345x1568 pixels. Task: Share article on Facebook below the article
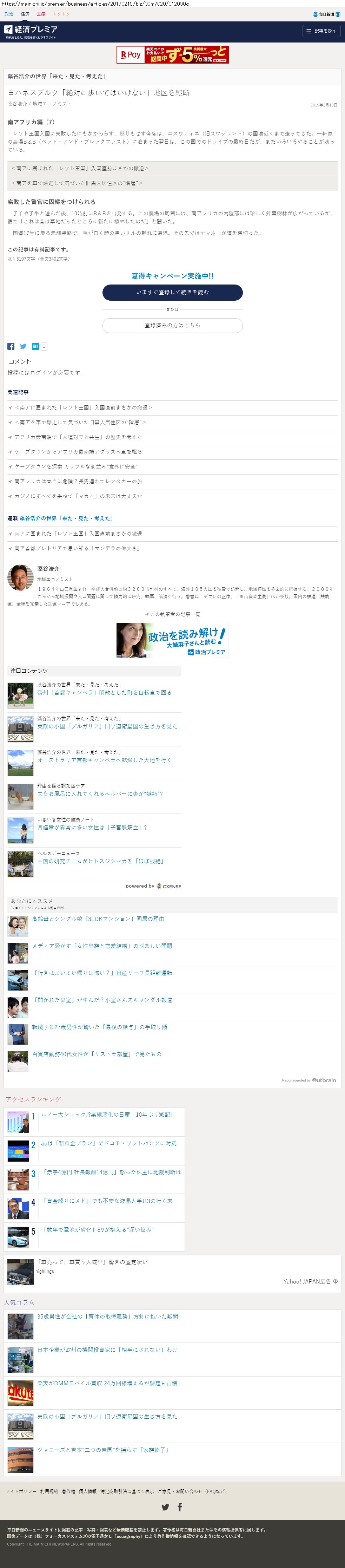point(11,346)
